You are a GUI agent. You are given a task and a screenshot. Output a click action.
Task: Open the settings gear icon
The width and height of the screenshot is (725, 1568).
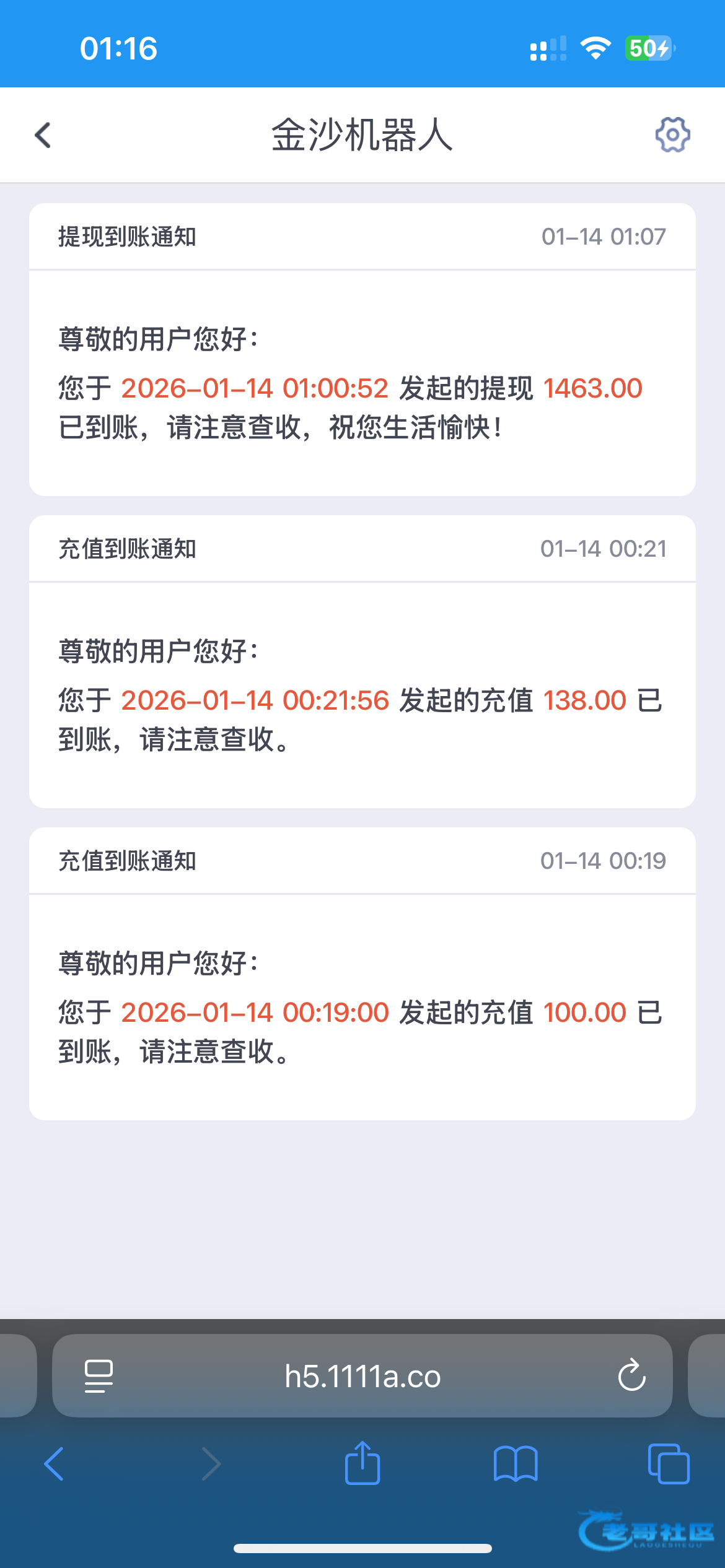[x=672, y=134]
